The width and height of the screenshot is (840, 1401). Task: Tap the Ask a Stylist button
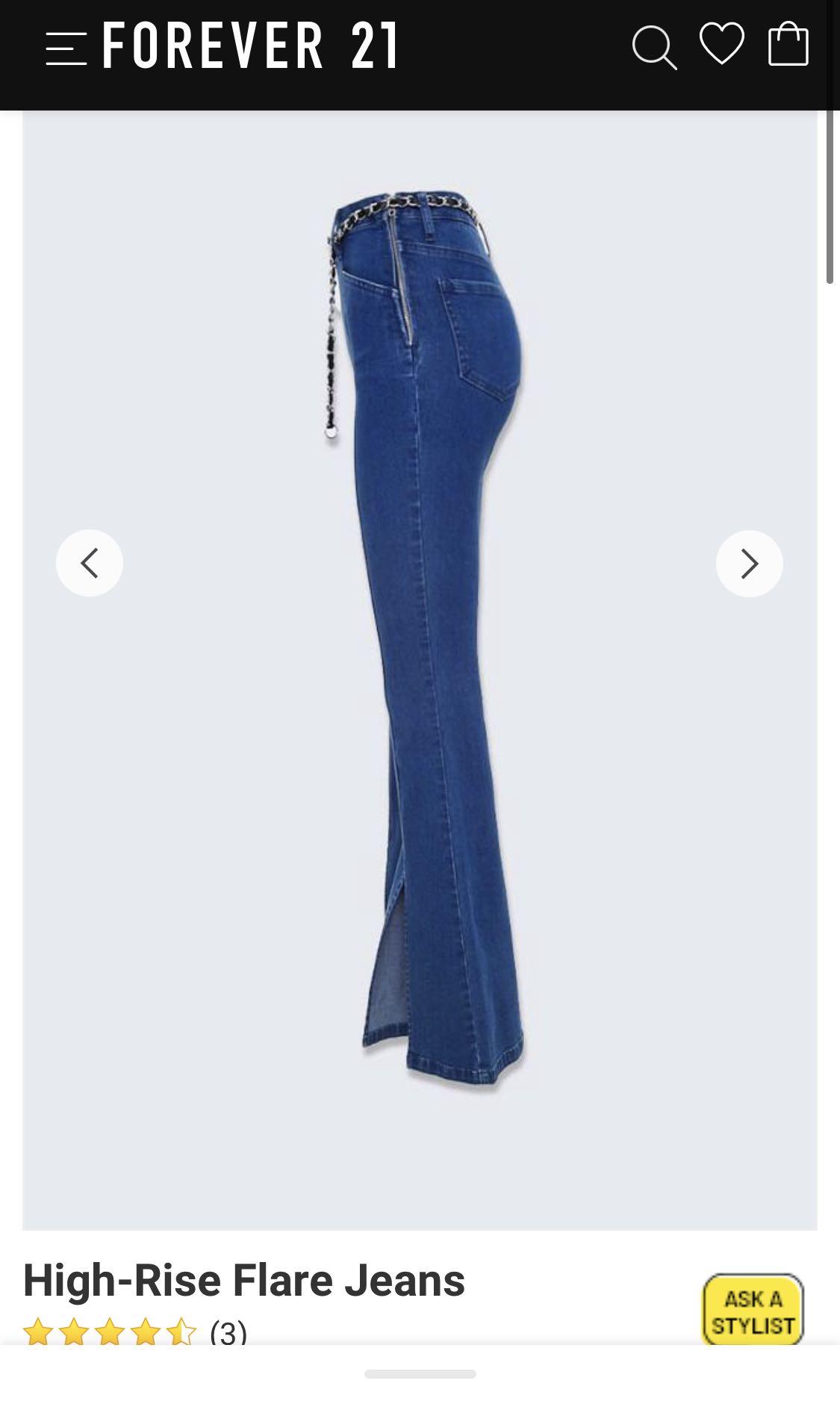pos(753,1311)
